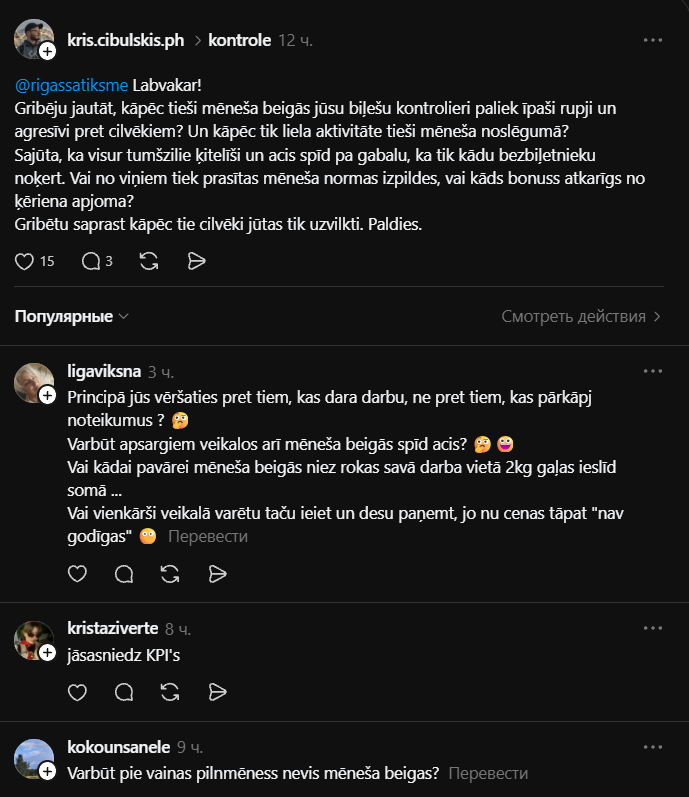Open kris.cibulskis.ph's profile

pyautogui.click(x=125, y=40)
